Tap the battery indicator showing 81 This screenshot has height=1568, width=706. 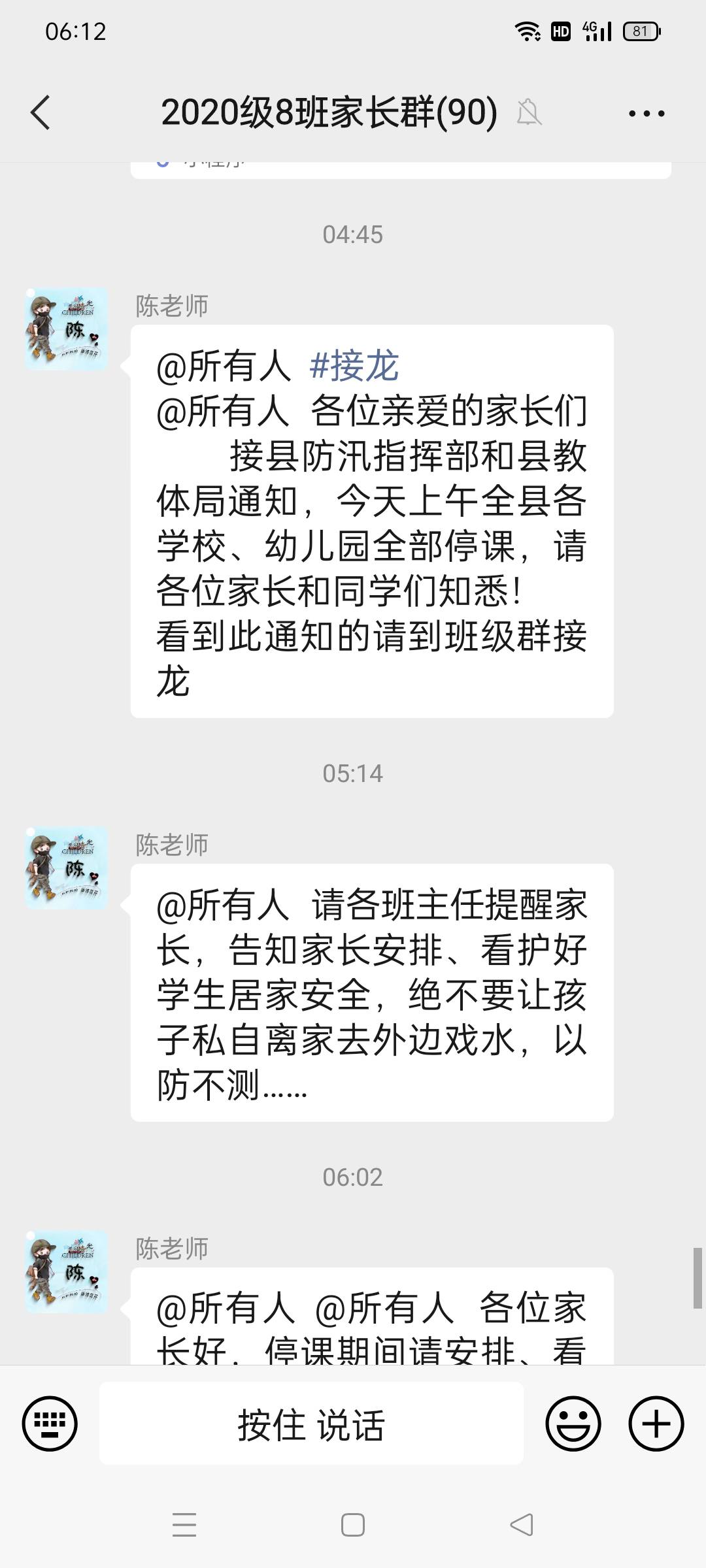point(643,29)
